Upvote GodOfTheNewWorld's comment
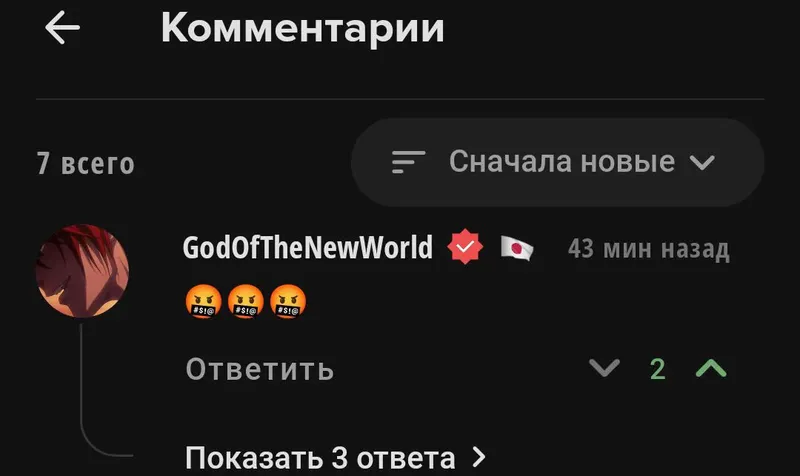 click(x=711, y=369)
